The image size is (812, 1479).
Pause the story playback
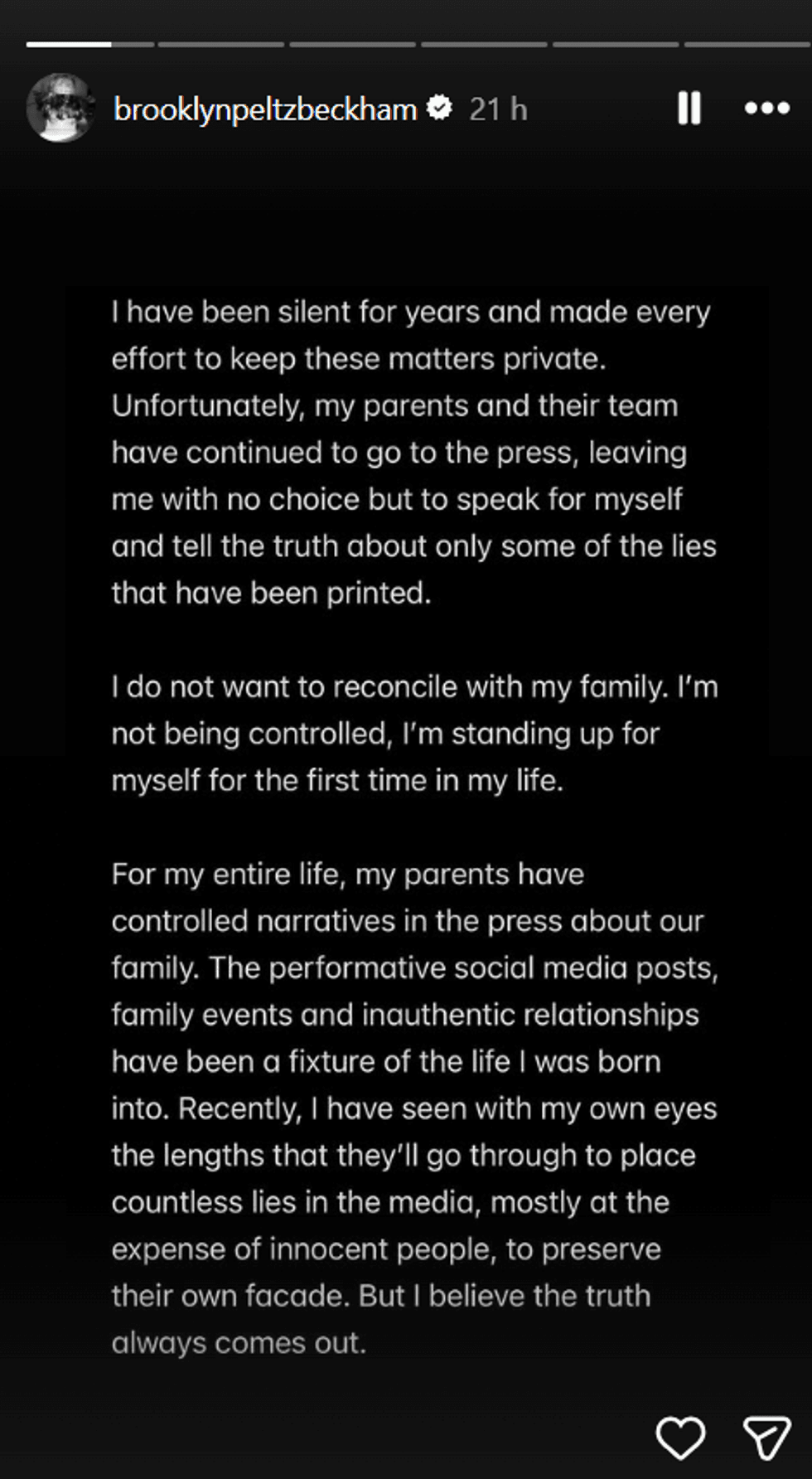click(x=689, y=109)
